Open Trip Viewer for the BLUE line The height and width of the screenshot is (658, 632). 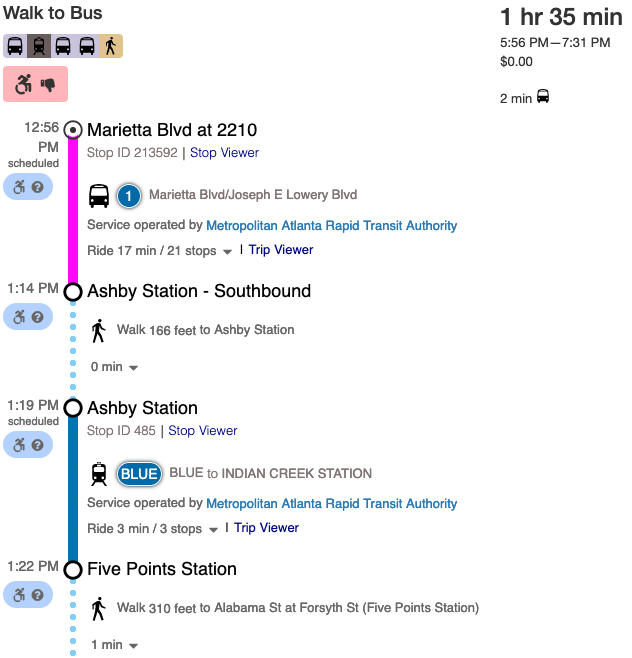[x=266, y=527]
